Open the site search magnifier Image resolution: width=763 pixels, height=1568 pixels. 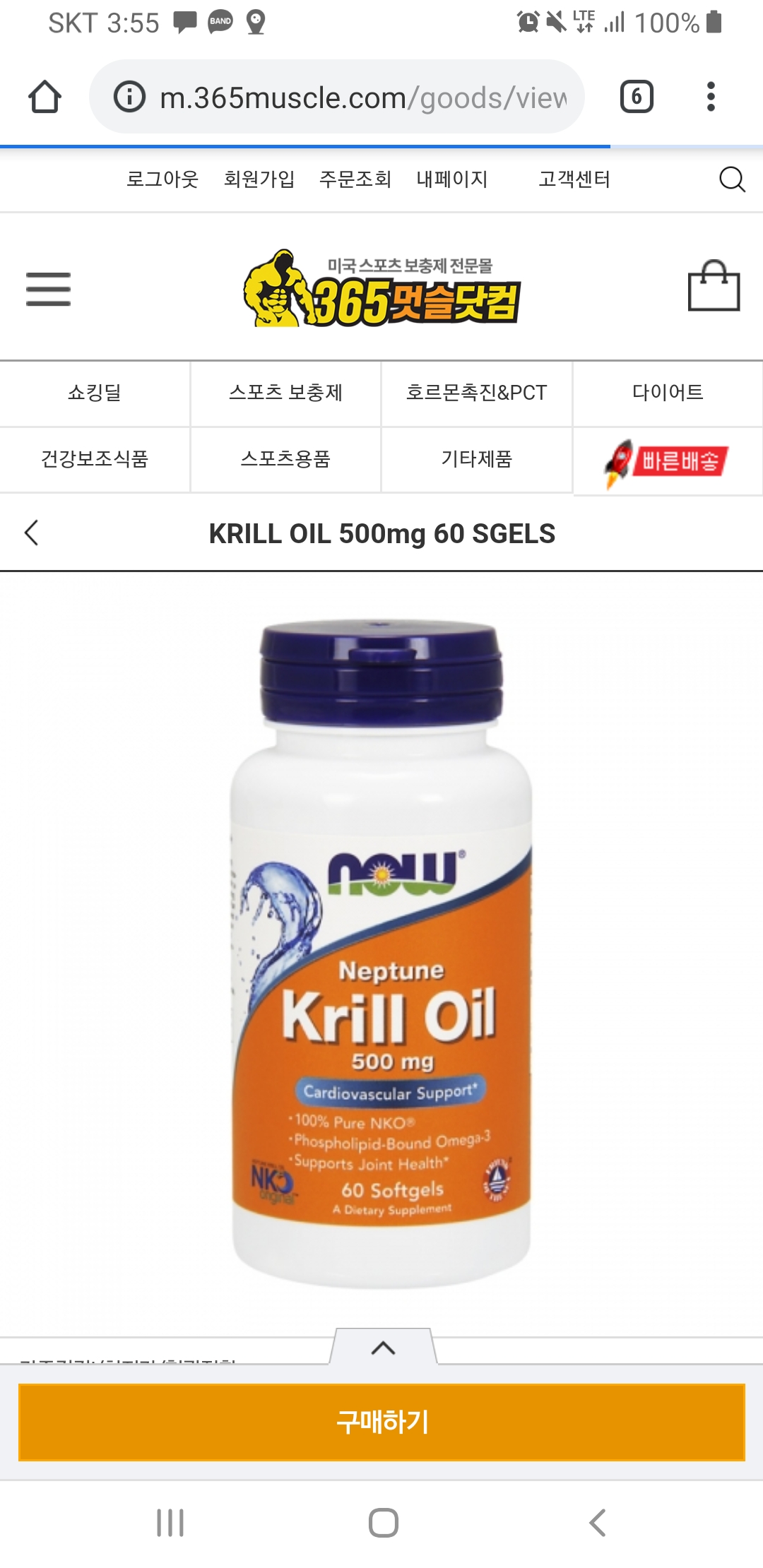(x=732, y=179)
